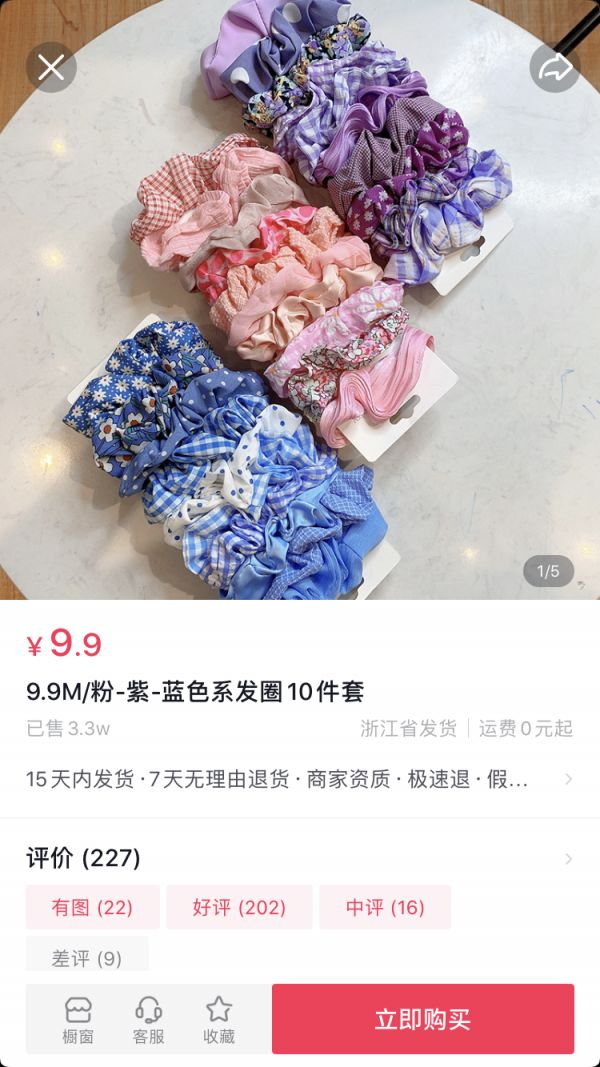Open the seller's 橱窗 showcase
Screen dimensions: 600x1067
point(78,1019)
